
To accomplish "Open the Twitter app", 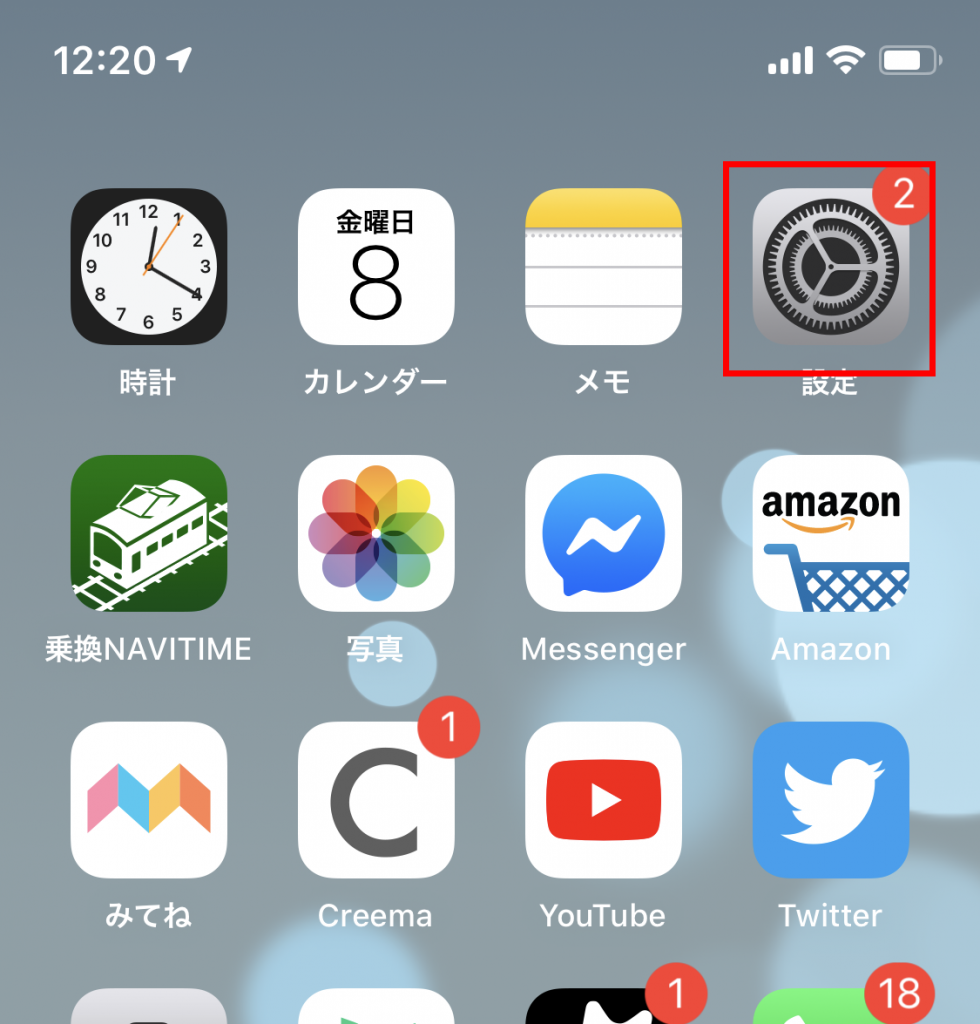I will tap(830, 799).
